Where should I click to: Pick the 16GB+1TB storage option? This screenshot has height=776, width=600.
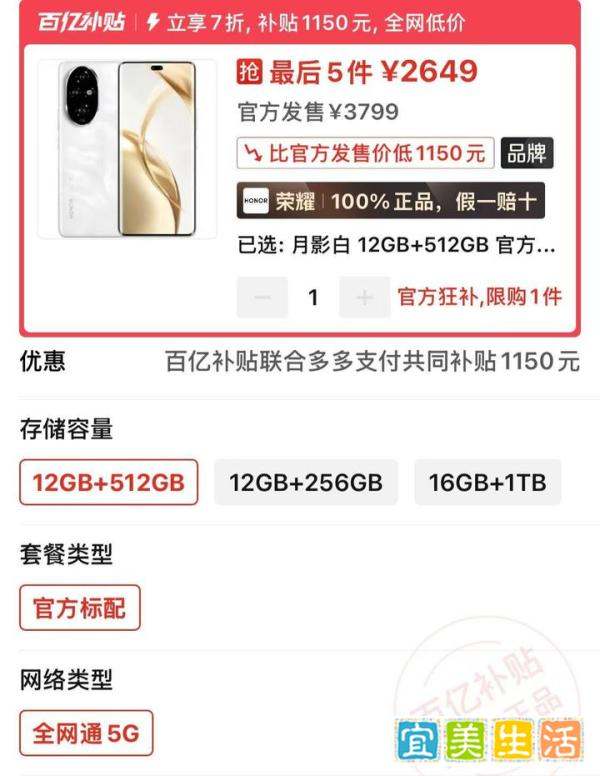[x=488, y=483]
